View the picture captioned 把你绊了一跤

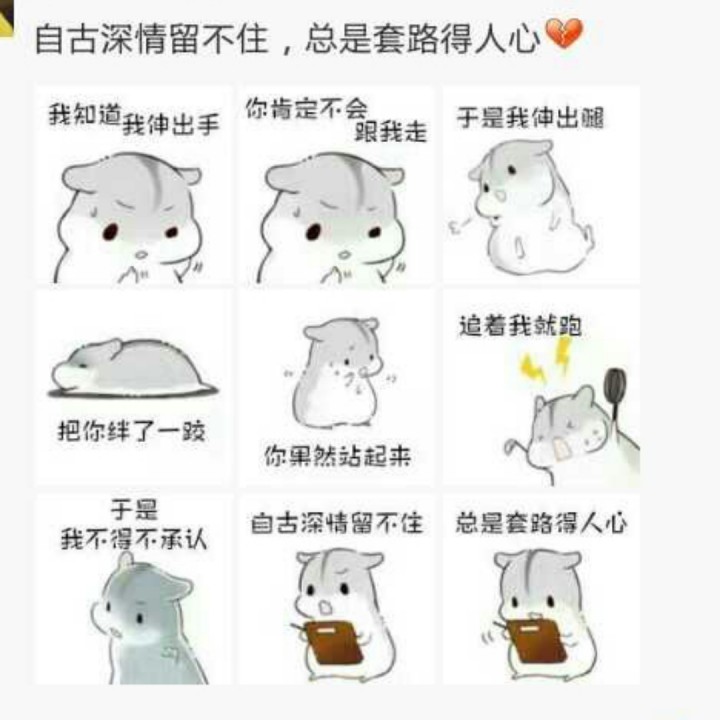(x=134, y=387)
